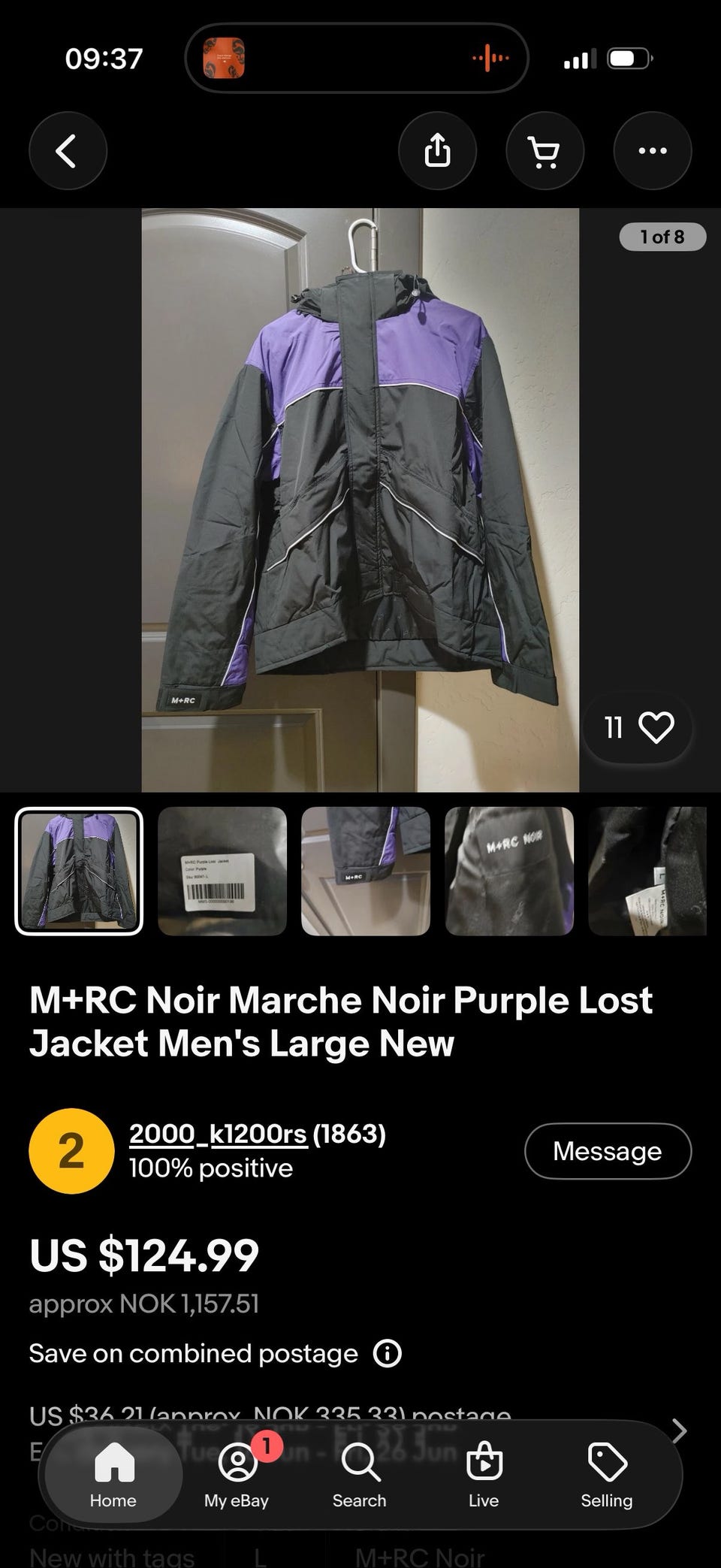The image size is (721, 1568).
Task: Expand postage details chevron
Action: point(679,1431)
